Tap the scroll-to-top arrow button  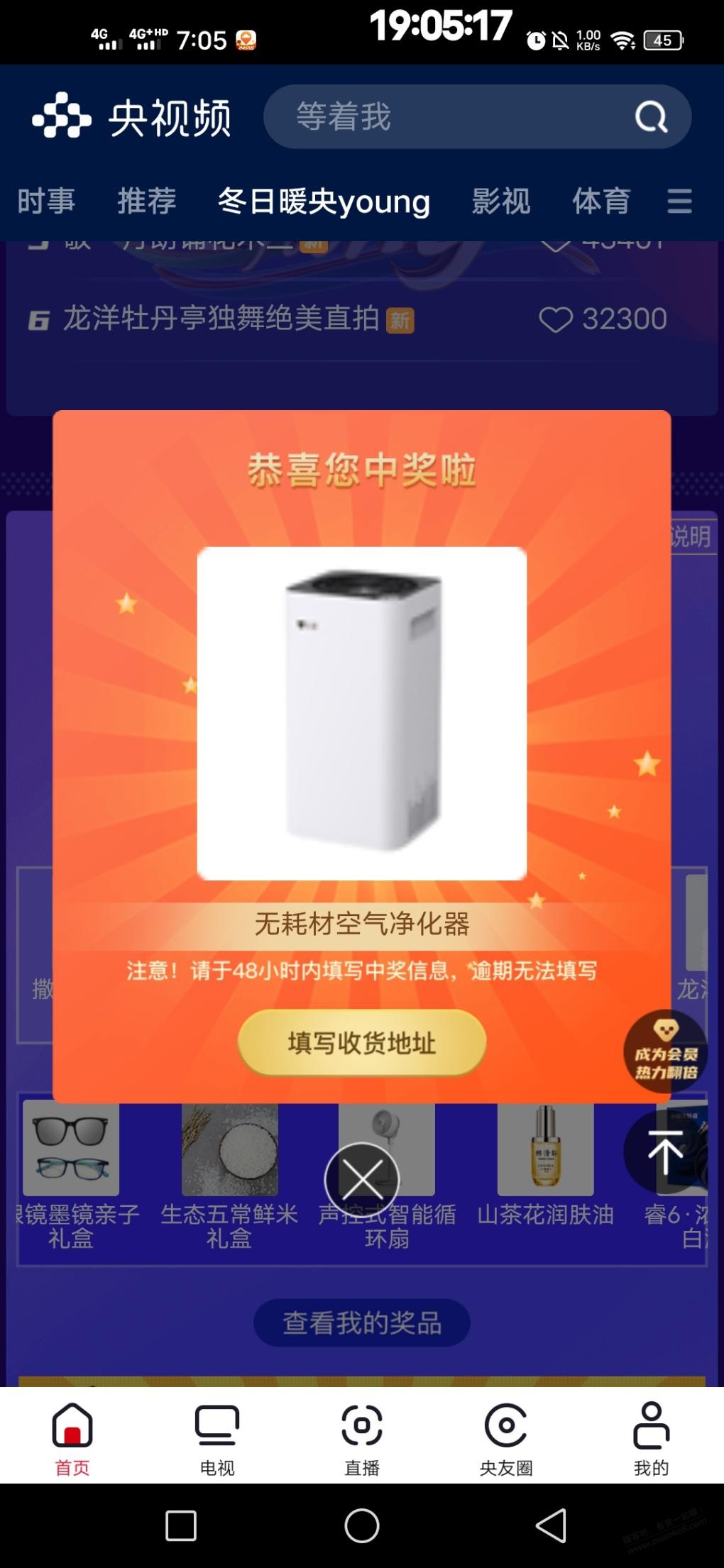(x=665, y=1152)
